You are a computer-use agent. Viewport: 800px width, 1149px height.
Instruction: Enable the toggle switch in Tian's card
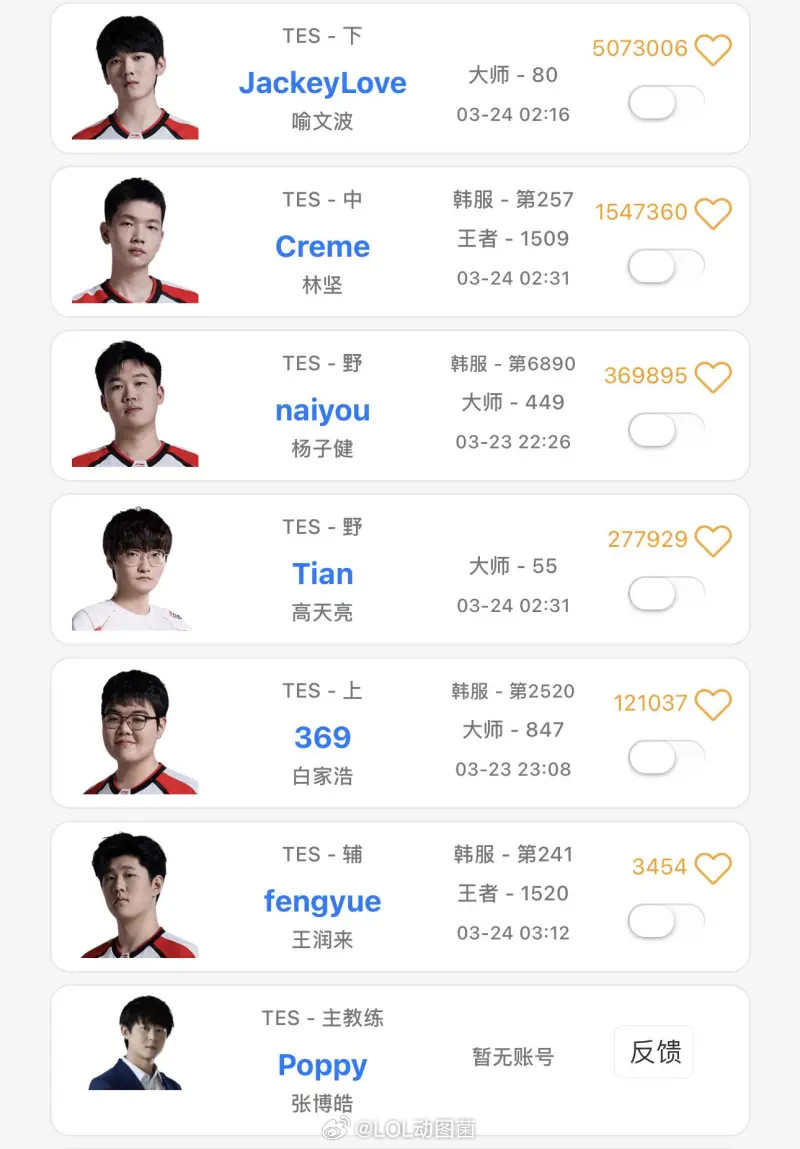click(667, 593)
